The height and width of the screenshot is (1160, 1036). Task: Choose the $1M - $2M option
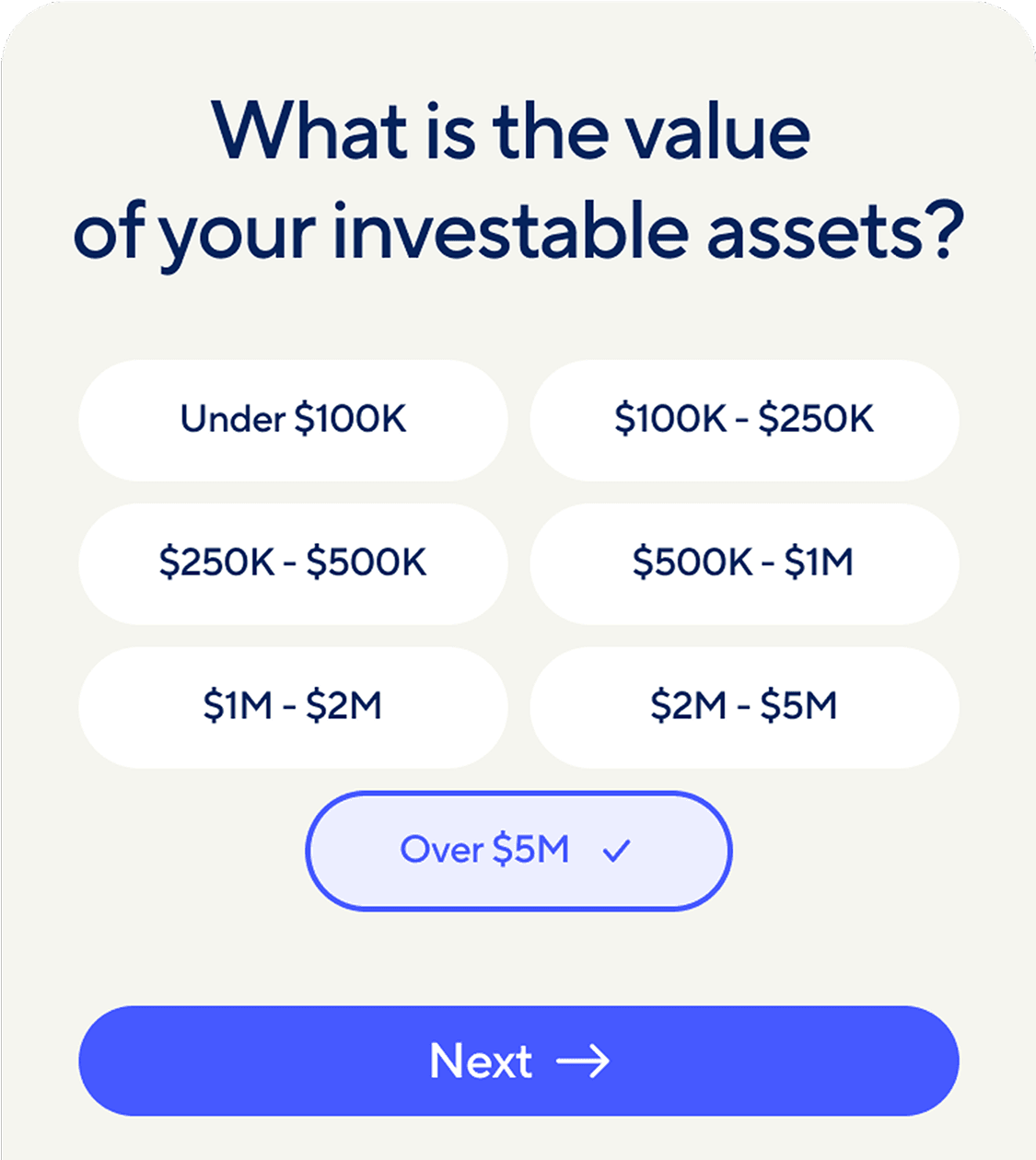click(293, 707)
